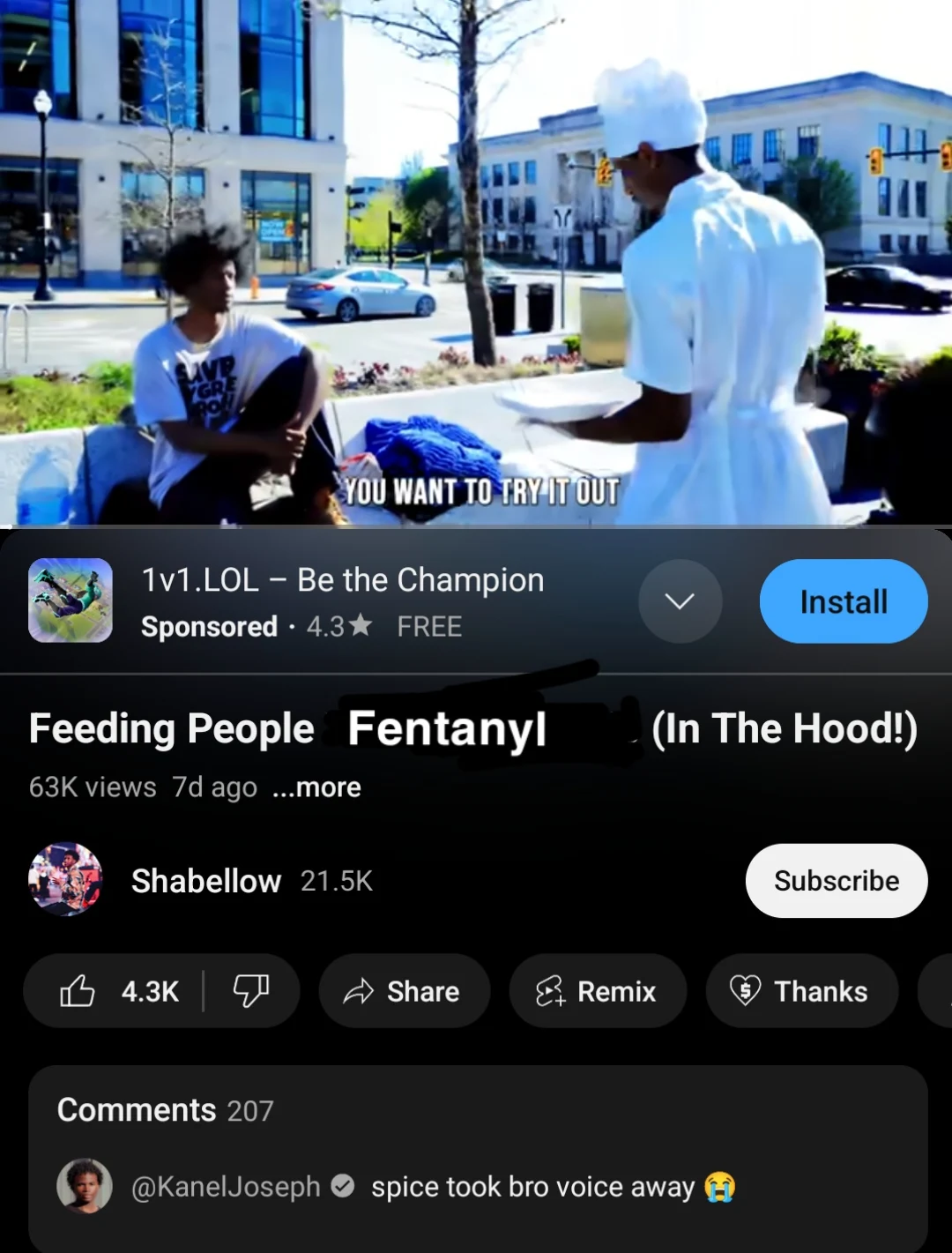Like this video

pos(118,991)
